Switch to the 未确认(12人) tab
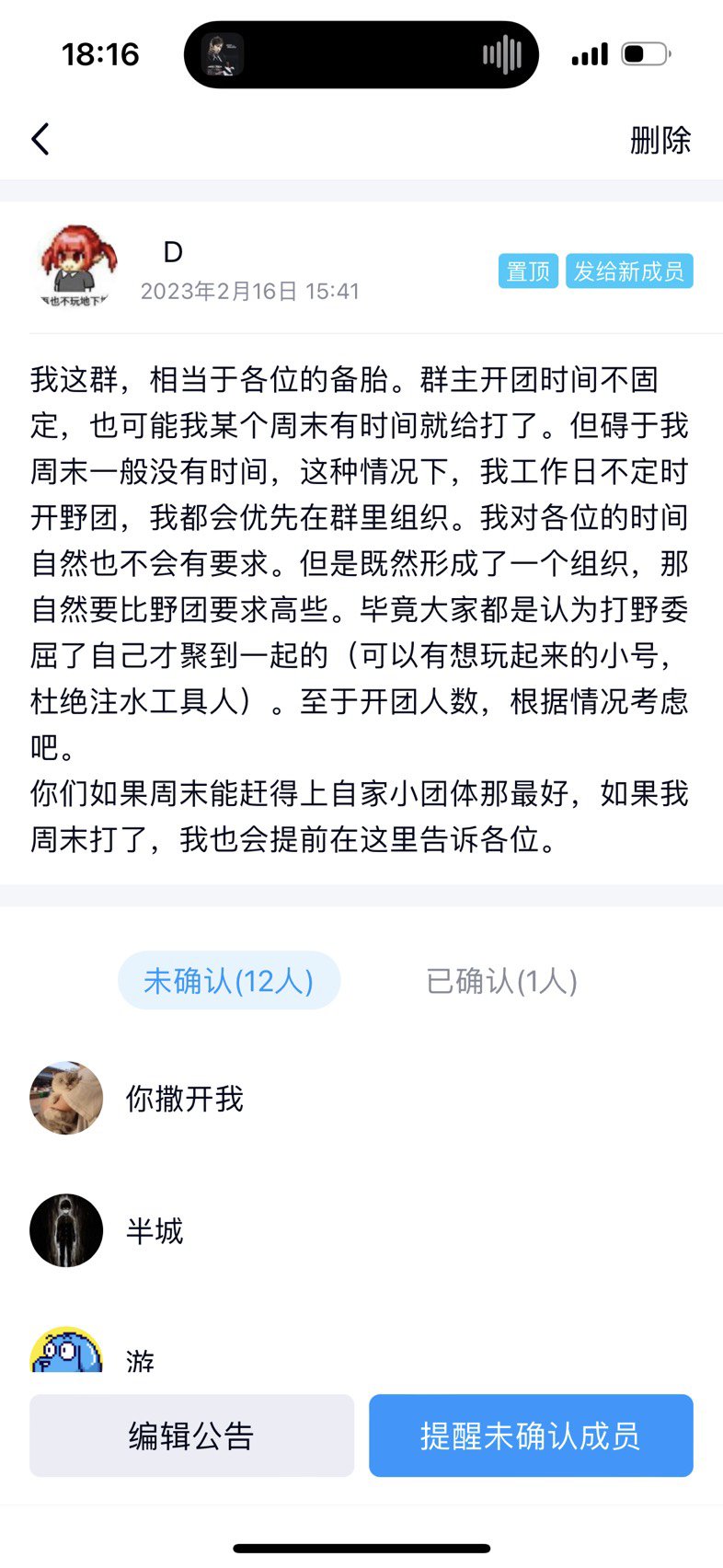723x1568 pixels. point(229,981)
